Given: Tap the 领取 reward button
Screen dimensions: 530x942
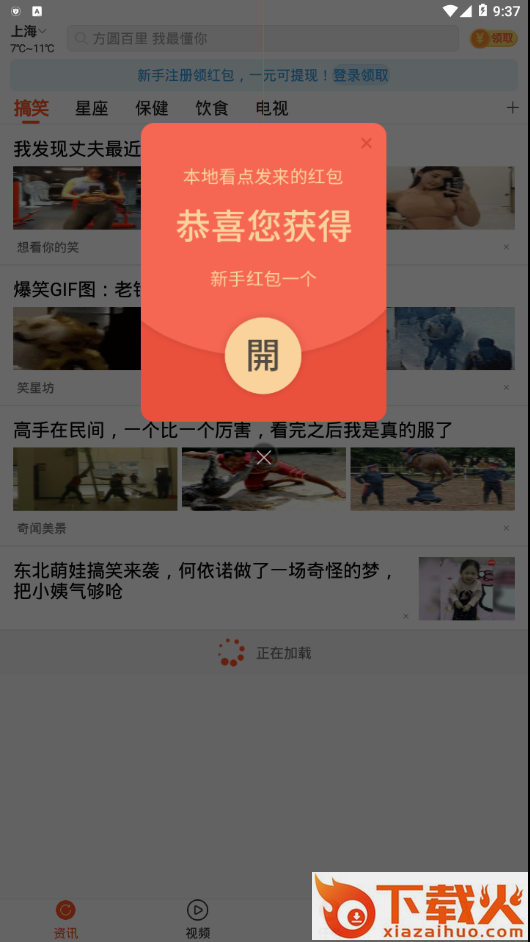Looking at the screenshot, I should [x=494, y=39].
